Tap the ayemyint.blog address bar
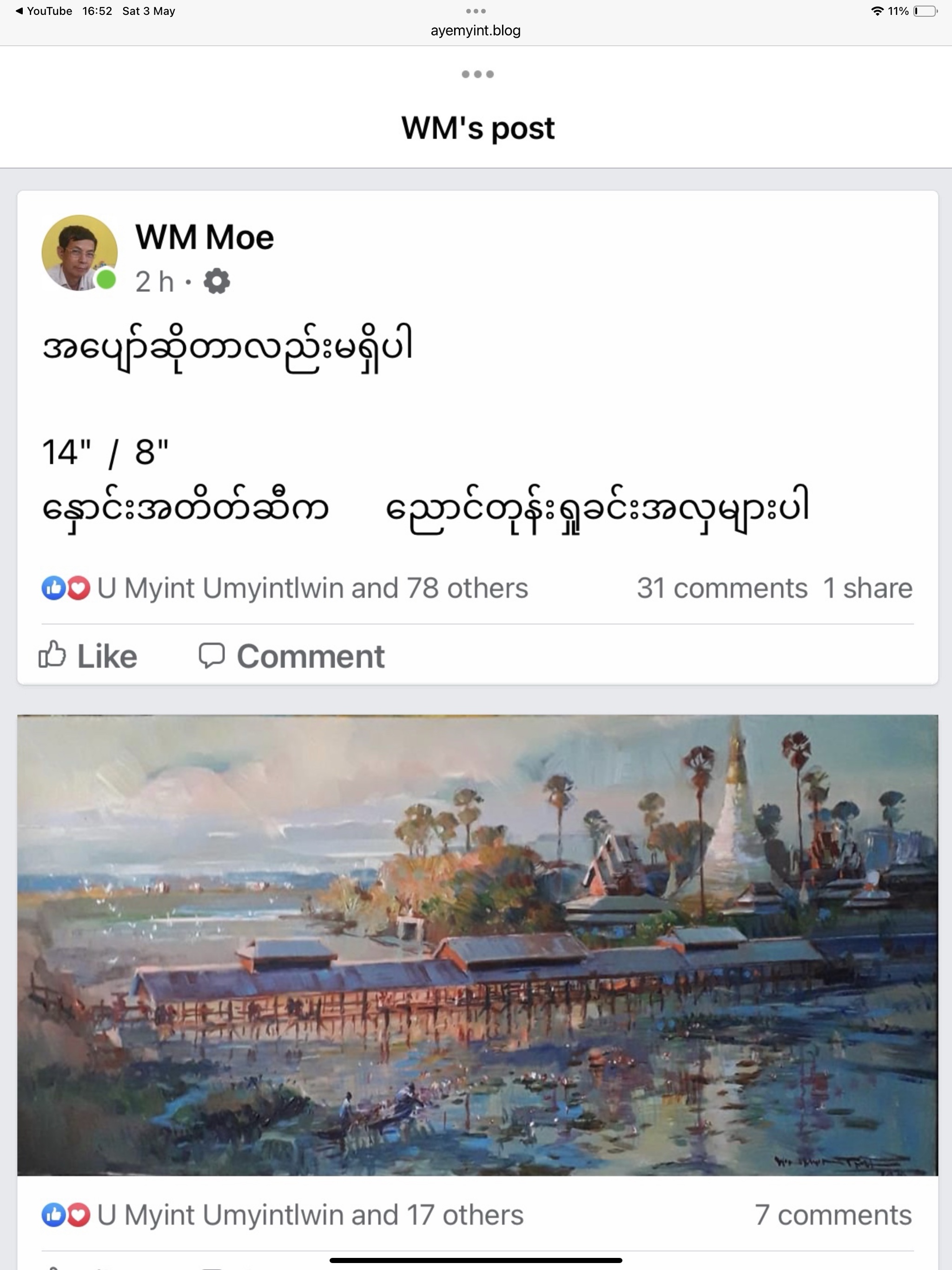The height and width of the screenshot is (1270, 952). (x=476, y=30)
